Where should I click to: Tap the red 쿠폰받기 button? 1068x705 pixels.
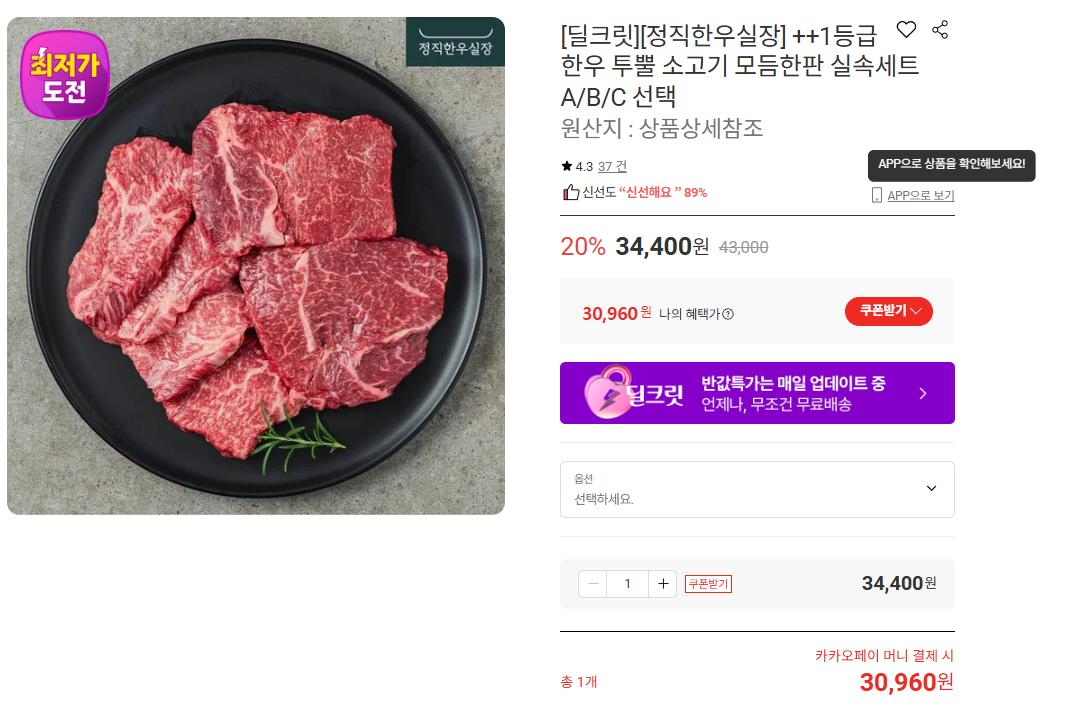(x=888, y=311)
